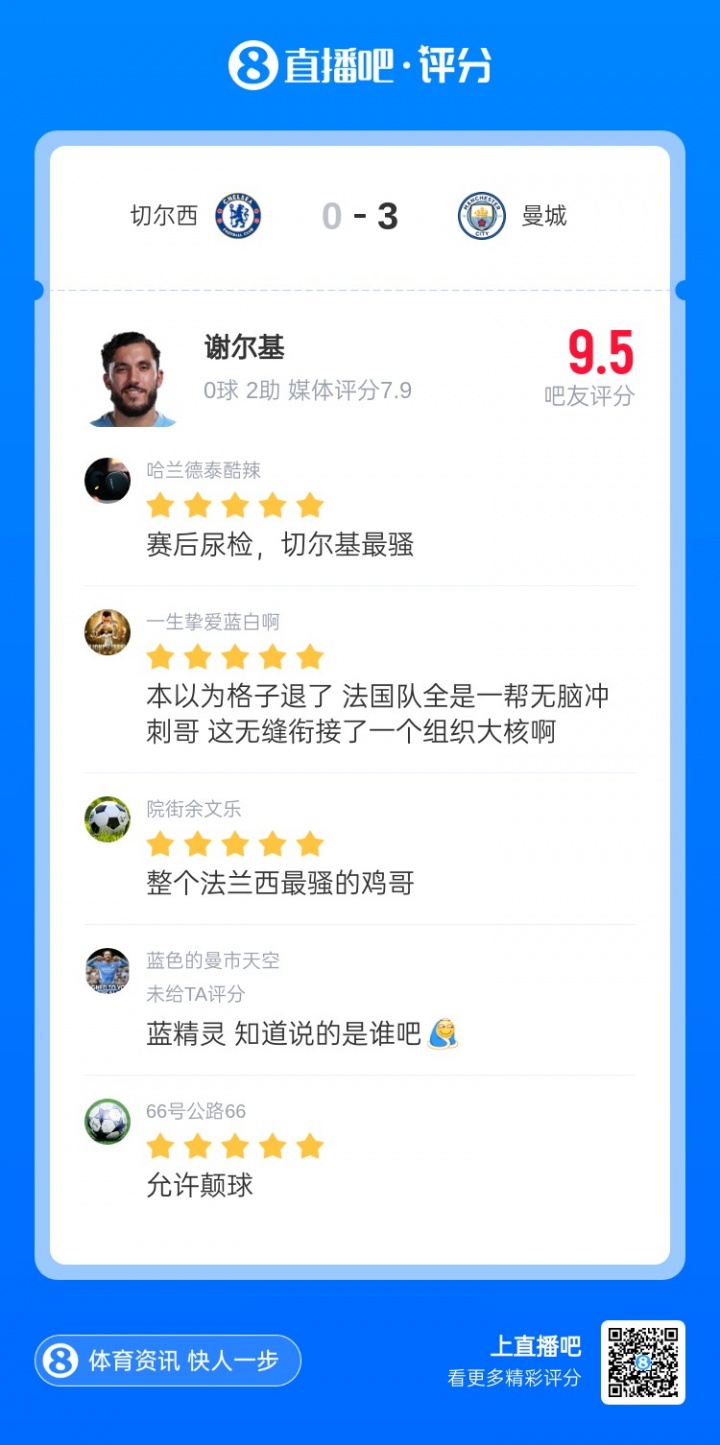Click the 直播吧 logo at the top
This screenshot has width=720, height=1445.
point(360,62)
